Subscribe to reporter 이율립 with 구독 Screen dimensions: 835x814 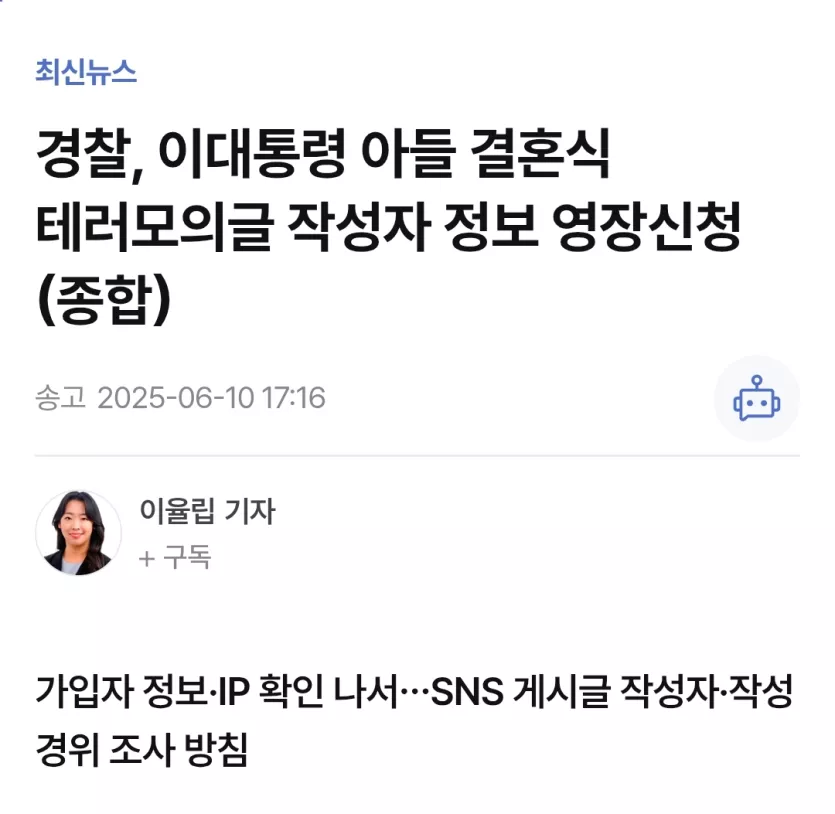[175, 557]
